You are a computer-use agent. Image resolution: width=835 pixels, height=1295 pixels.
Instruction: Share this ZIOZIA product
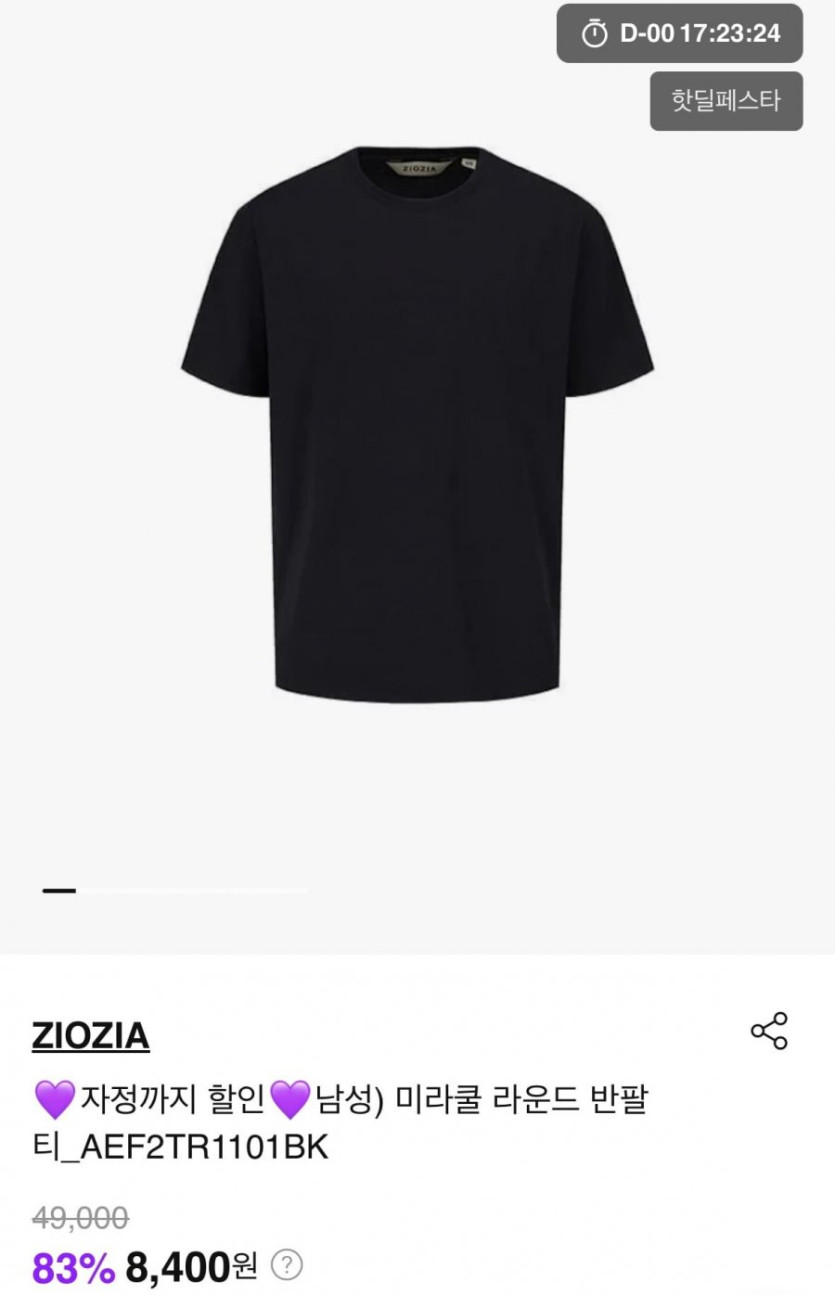tap(769, 1031)
